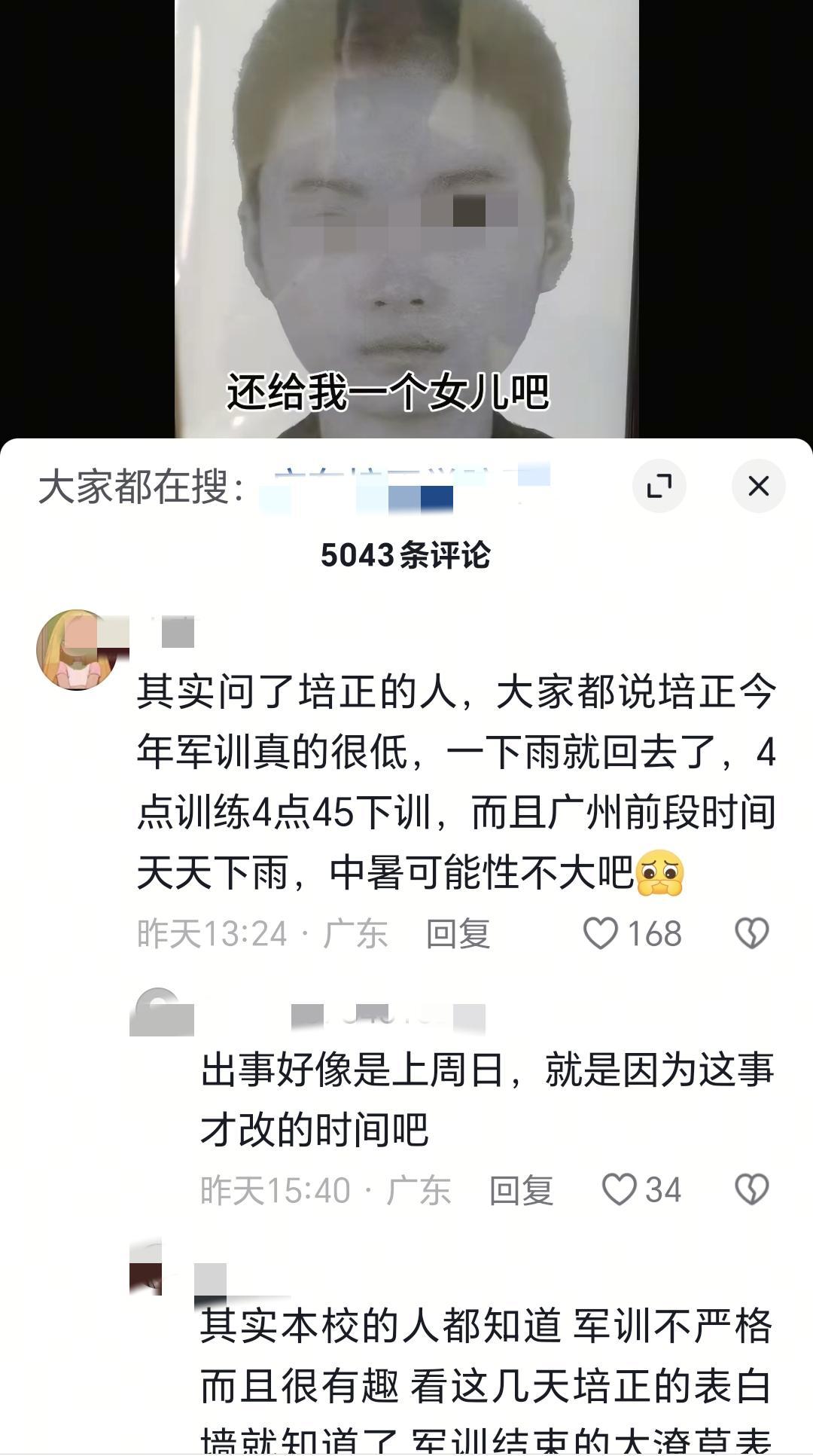This screenshot has height=1456, width=813.
Task: Expand the comments panel to full screen
Action: tap(659, 486)
